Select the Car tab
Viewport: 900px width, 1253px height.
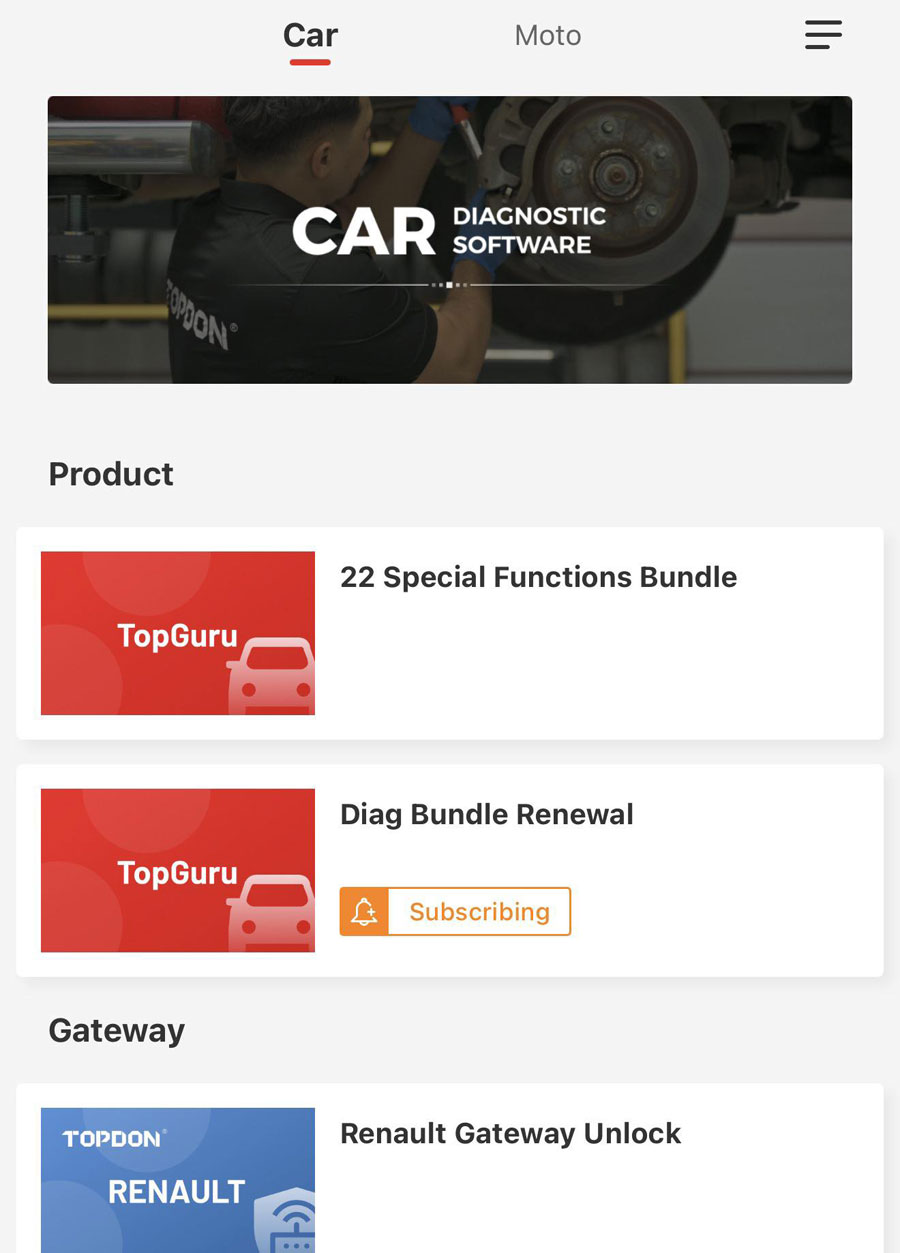click(x=310, y=36)
